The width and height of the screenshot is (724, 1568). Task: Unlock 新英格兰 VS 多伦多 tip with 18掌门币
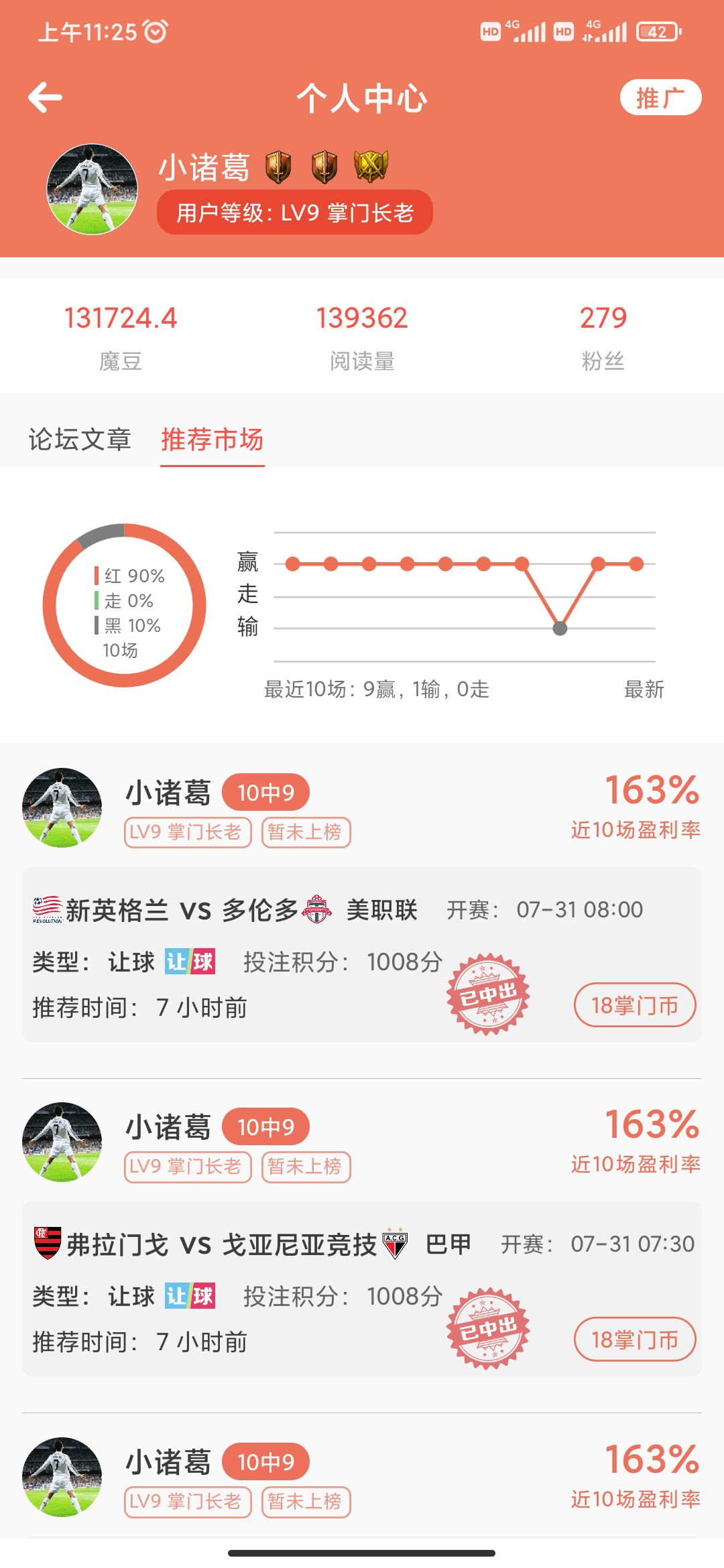point(634,1005)
